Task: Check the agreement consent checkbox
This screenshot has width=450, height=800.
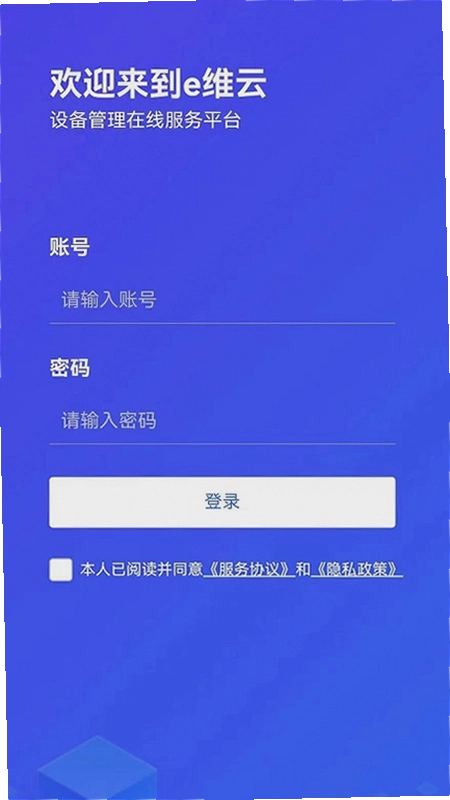Action: (x=61, y=570)
